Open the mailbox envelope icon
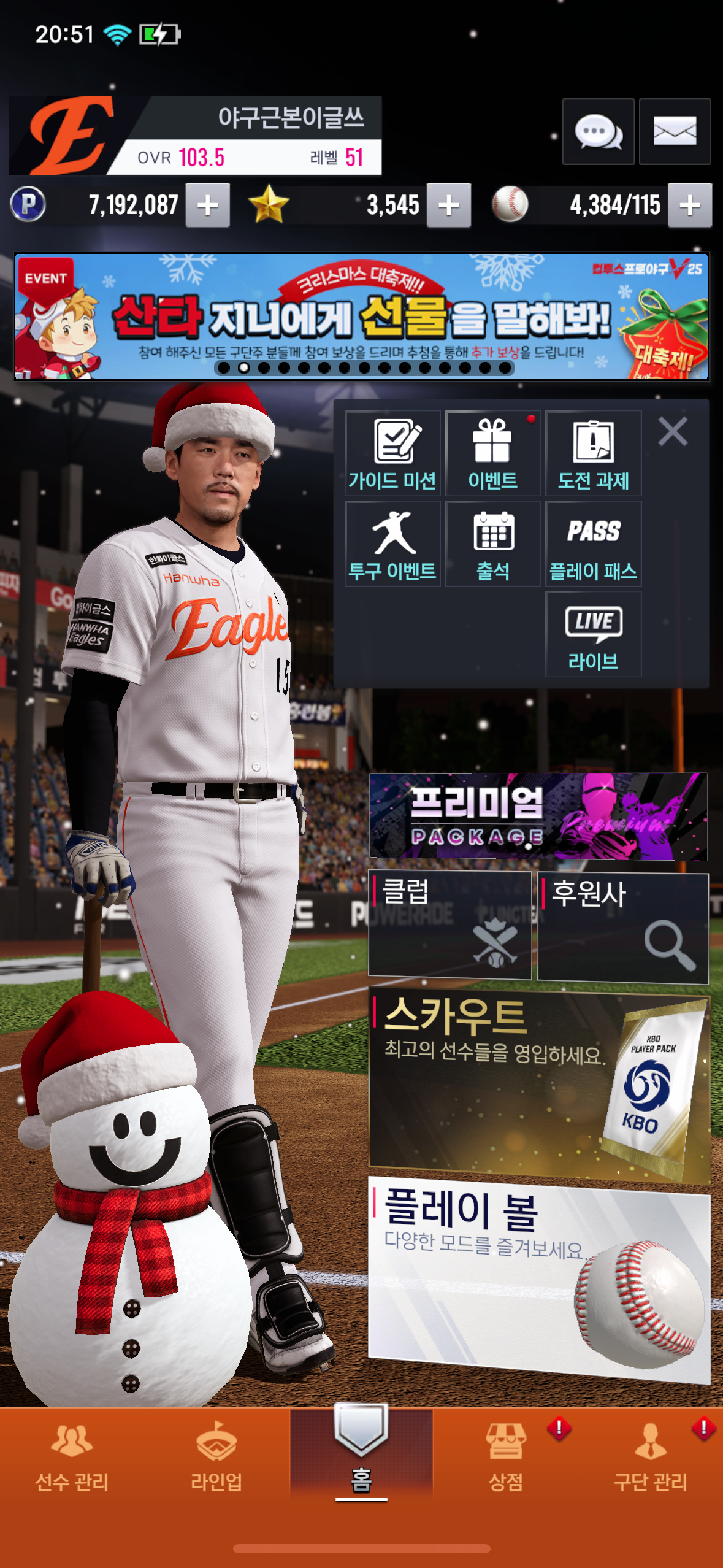723x1568 pixels. tap(675, 131)
